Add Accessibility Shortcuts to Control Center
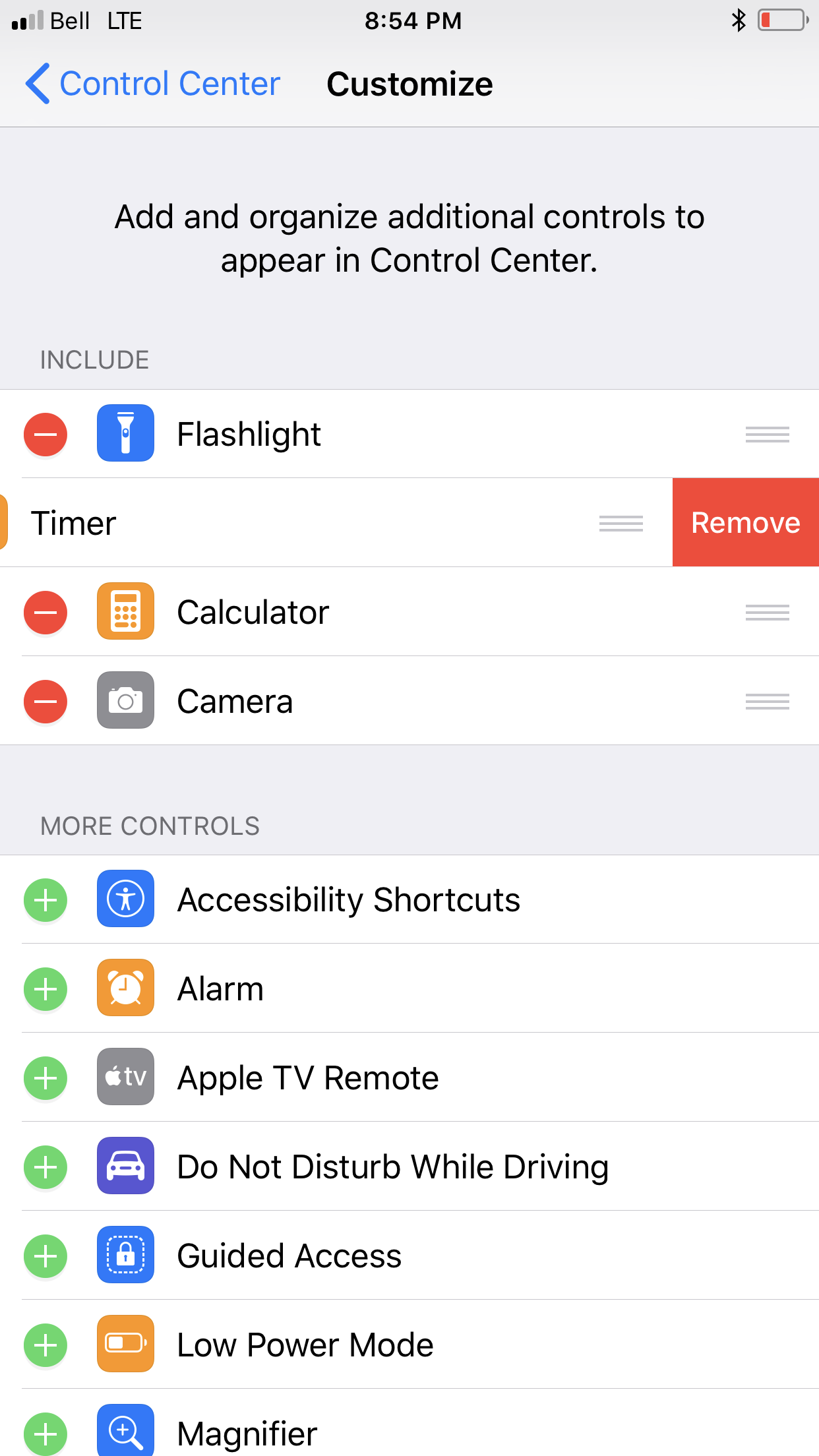 (x=45, y=900)
